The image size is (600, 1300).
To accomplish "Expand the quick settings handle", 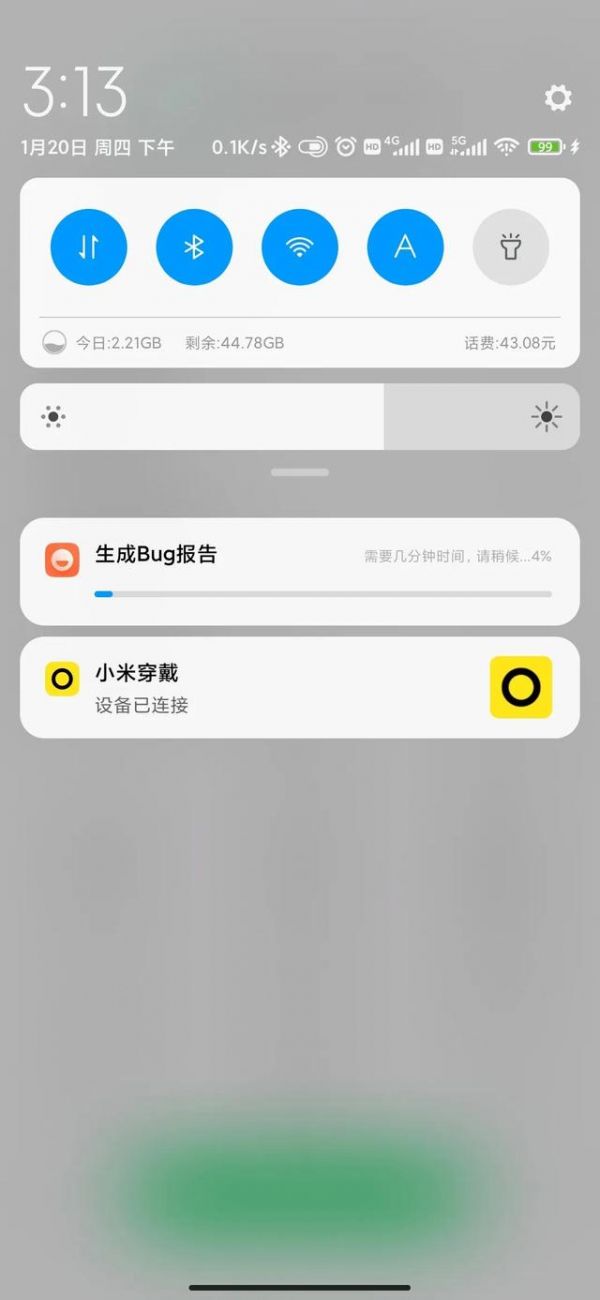I will [x=300, y=472].
